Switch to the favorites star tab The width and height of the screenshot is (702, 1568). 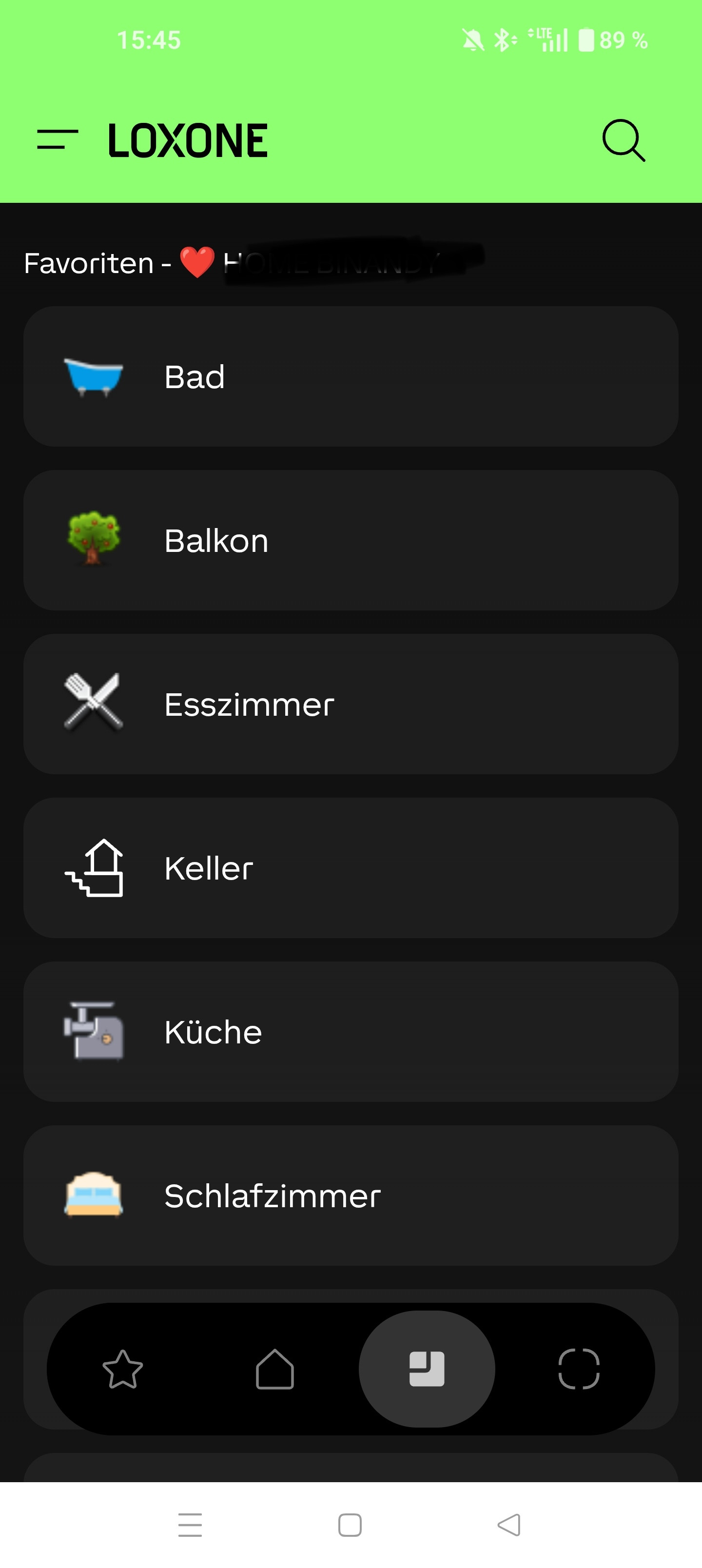click(123, 1369)
